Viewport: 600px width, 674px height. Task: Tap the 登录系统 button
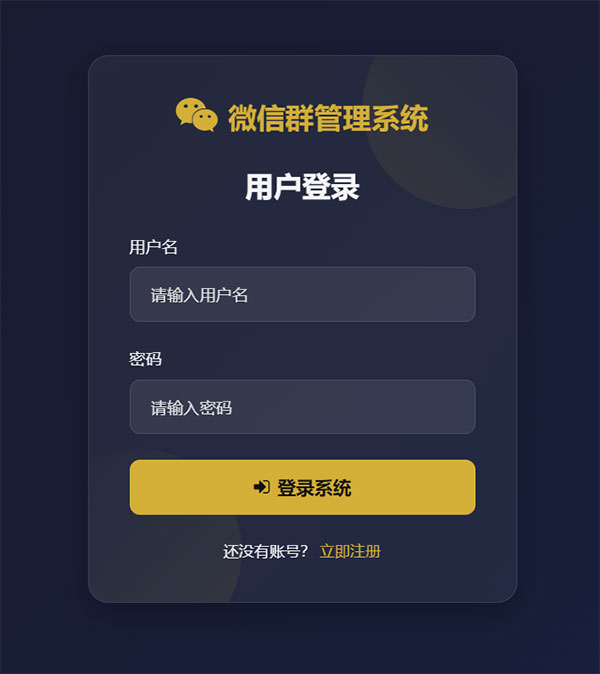pyautogui.click(x=302, y=488)
